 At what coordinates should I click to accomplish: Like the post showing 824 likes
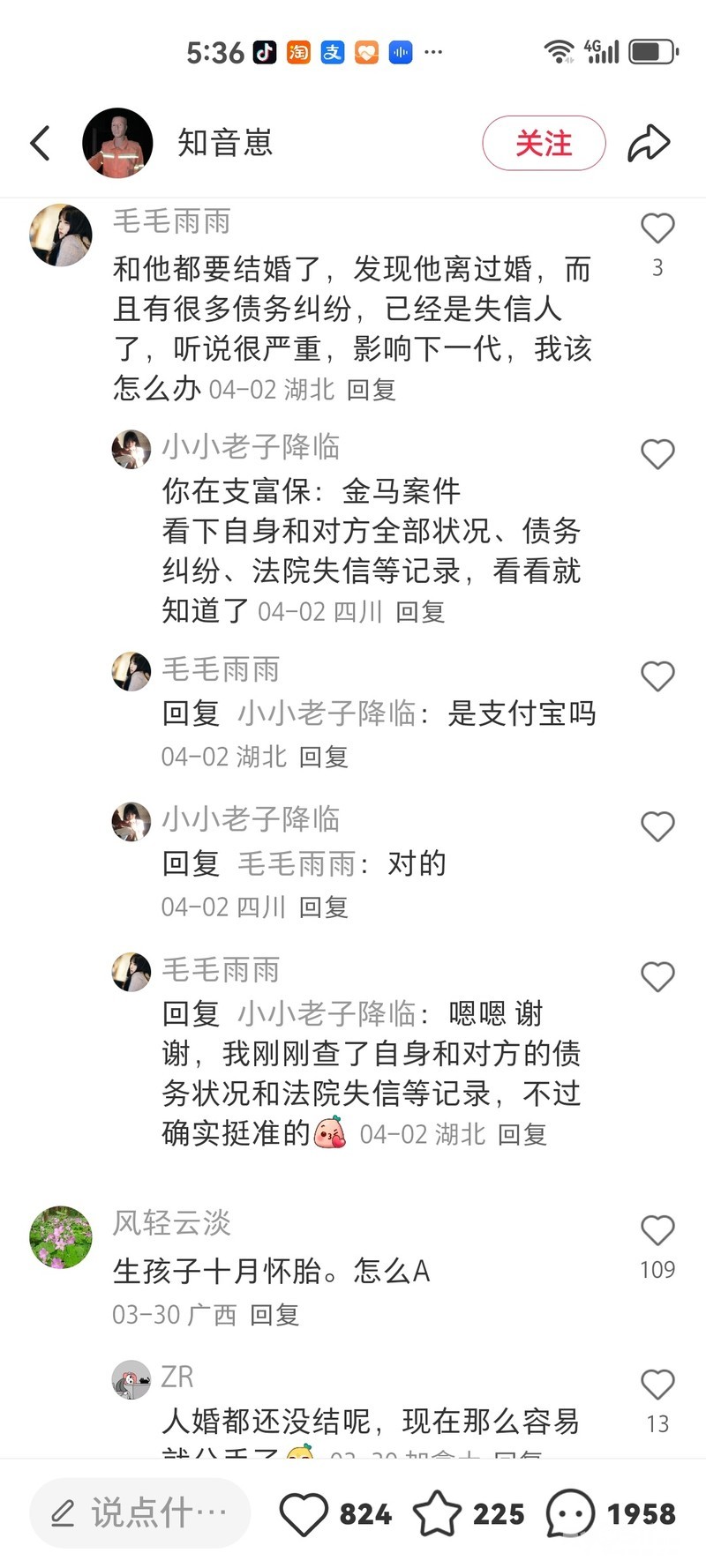point(304,1514)
